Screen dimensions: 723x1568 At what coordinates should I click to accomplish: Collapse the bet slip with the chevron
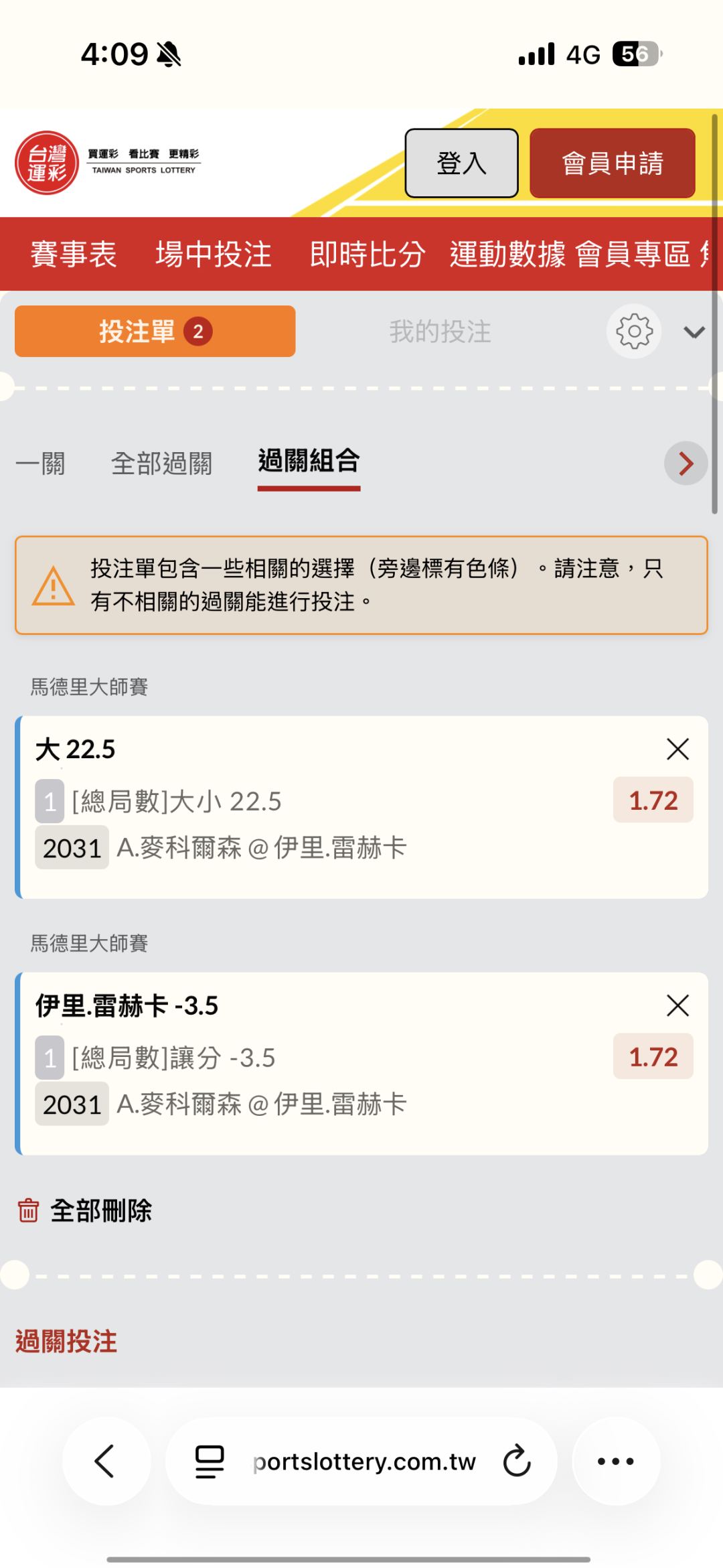[694, 332]
